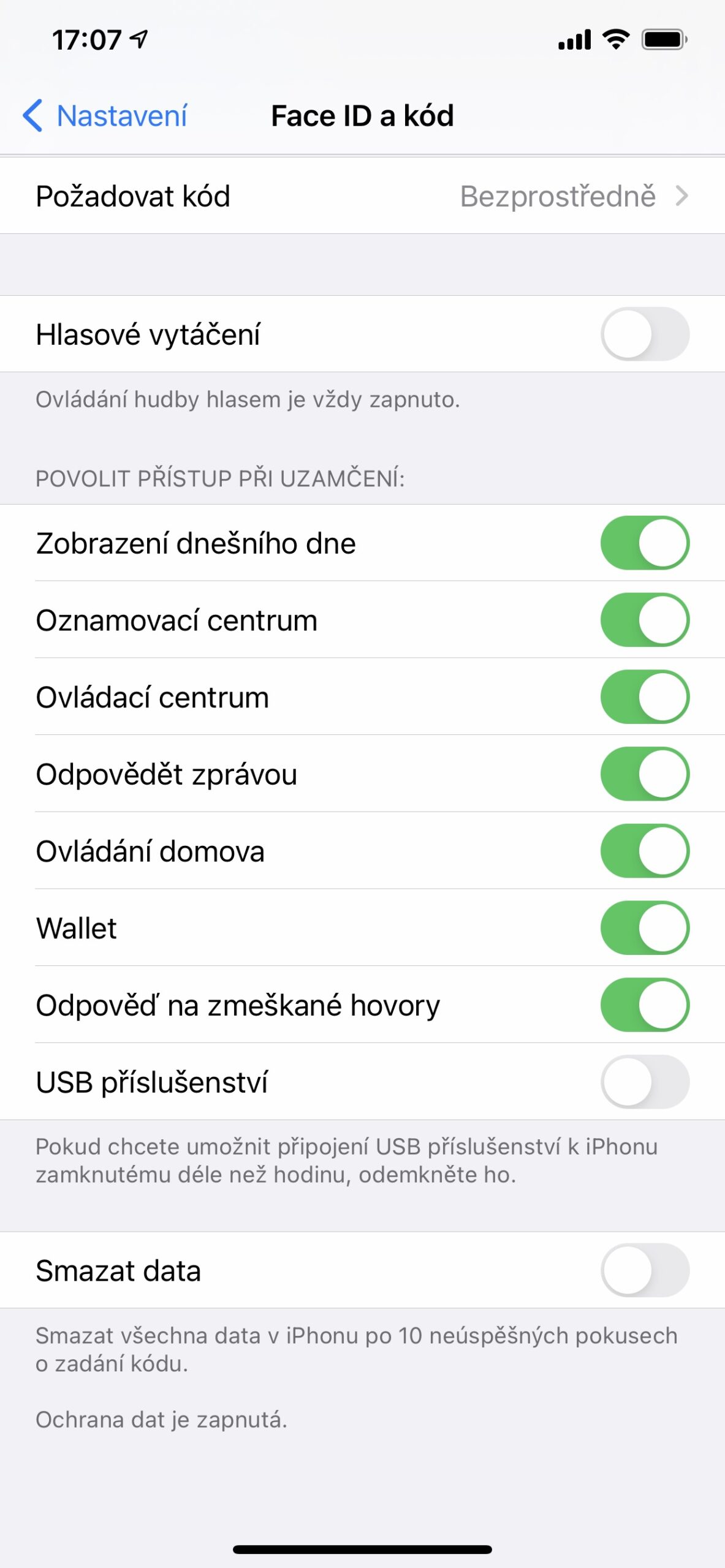Turn off Odpovědět zprávou
Image resolution: width=725 pixels, height=1568 pixels.
click(x=647, y=774)
